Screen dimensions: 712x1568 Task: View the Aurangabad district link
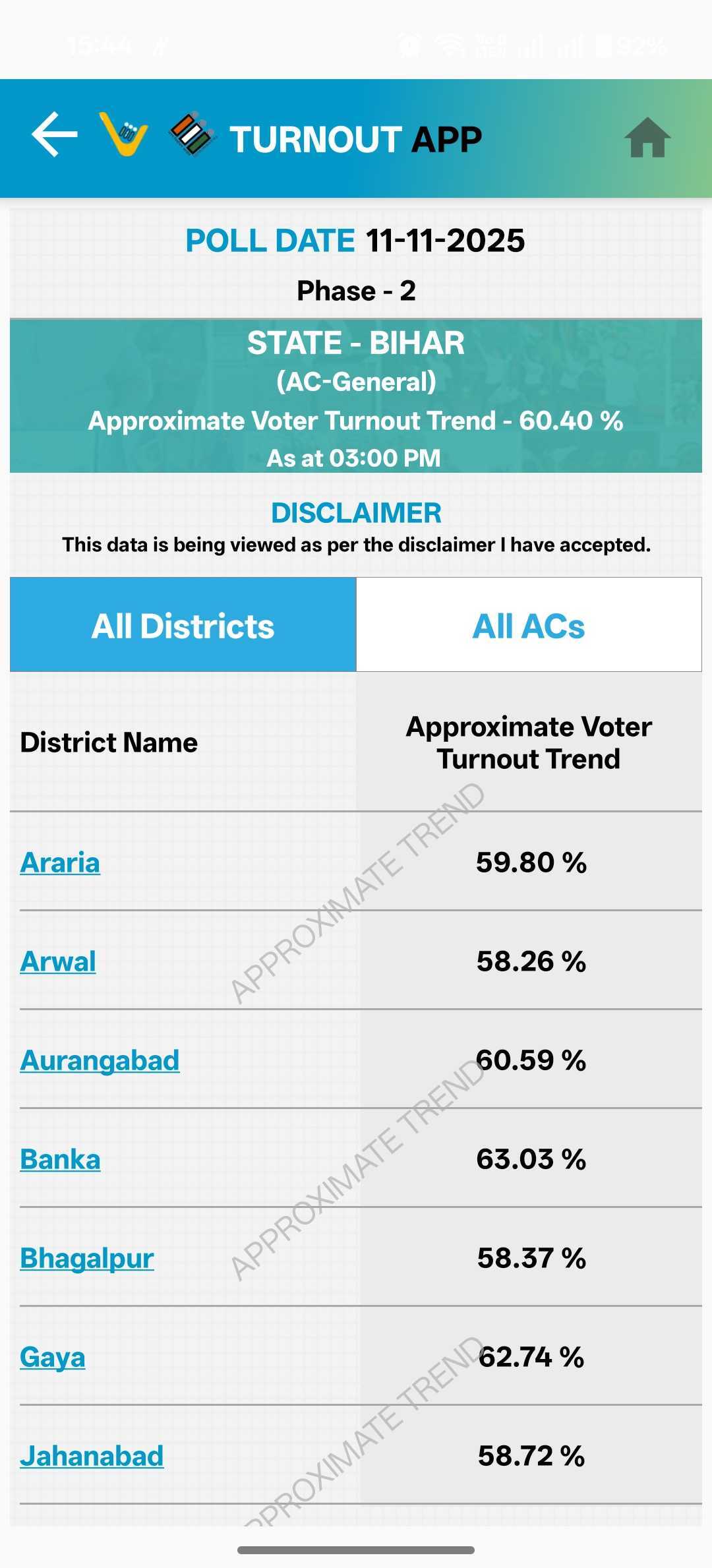pyautogui.click(x=100, y=1060)
